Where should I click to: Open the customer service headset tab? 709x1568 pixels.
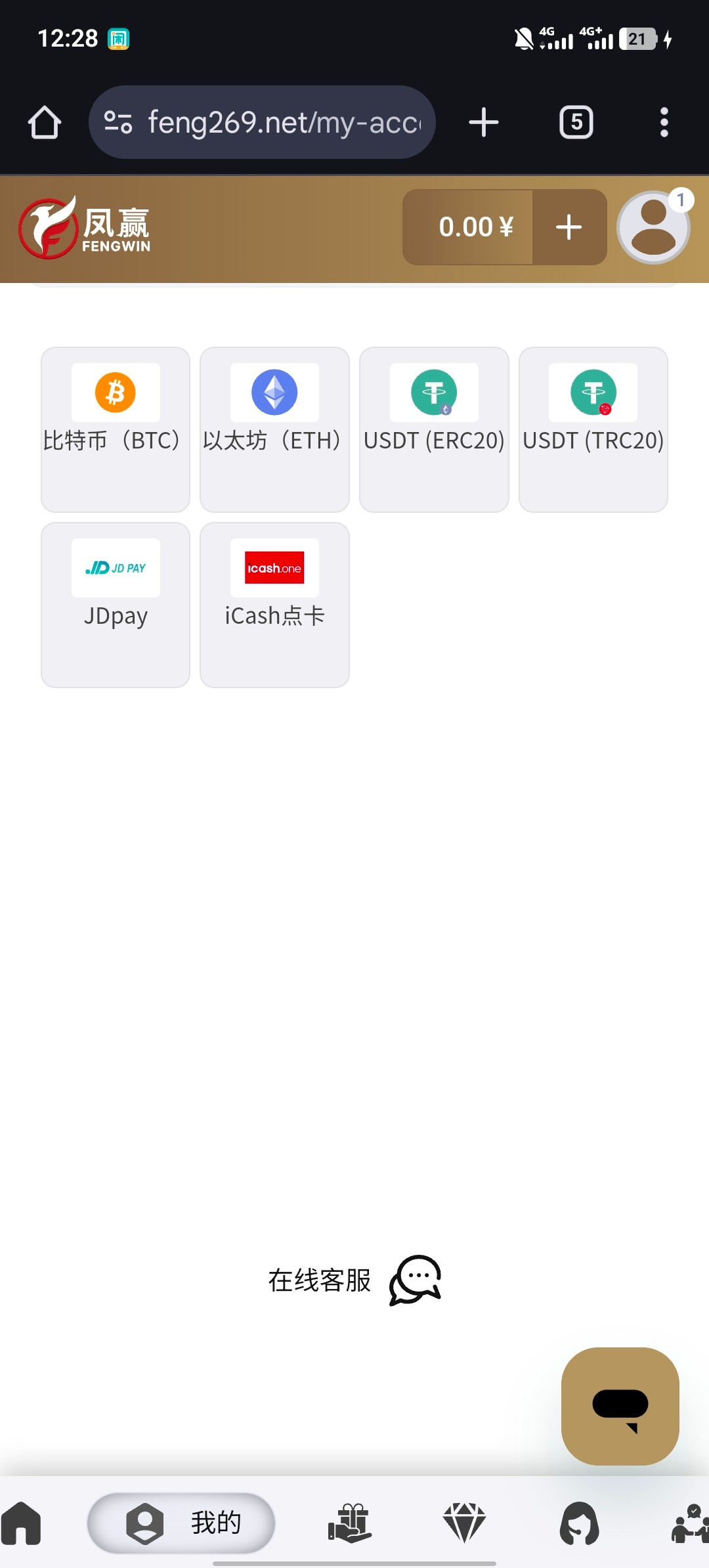point(579,1523)
